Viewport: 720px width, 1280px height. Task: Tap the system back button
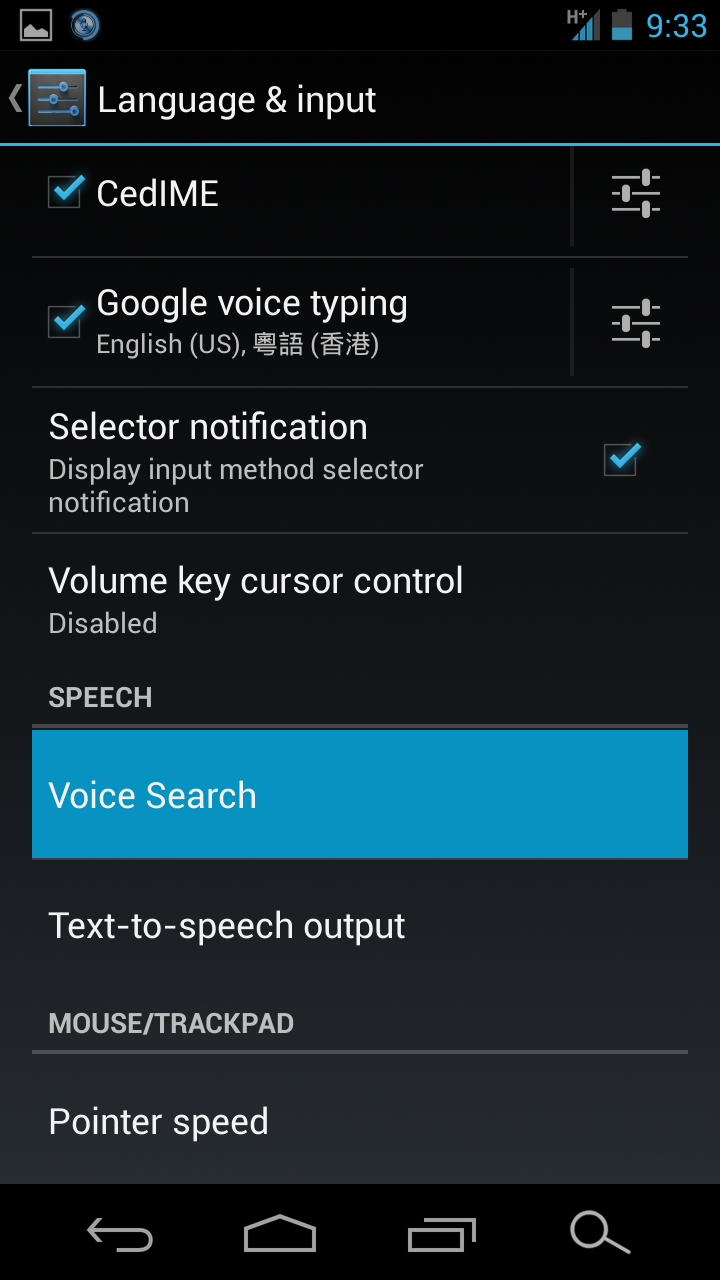tap(120, 1233)
